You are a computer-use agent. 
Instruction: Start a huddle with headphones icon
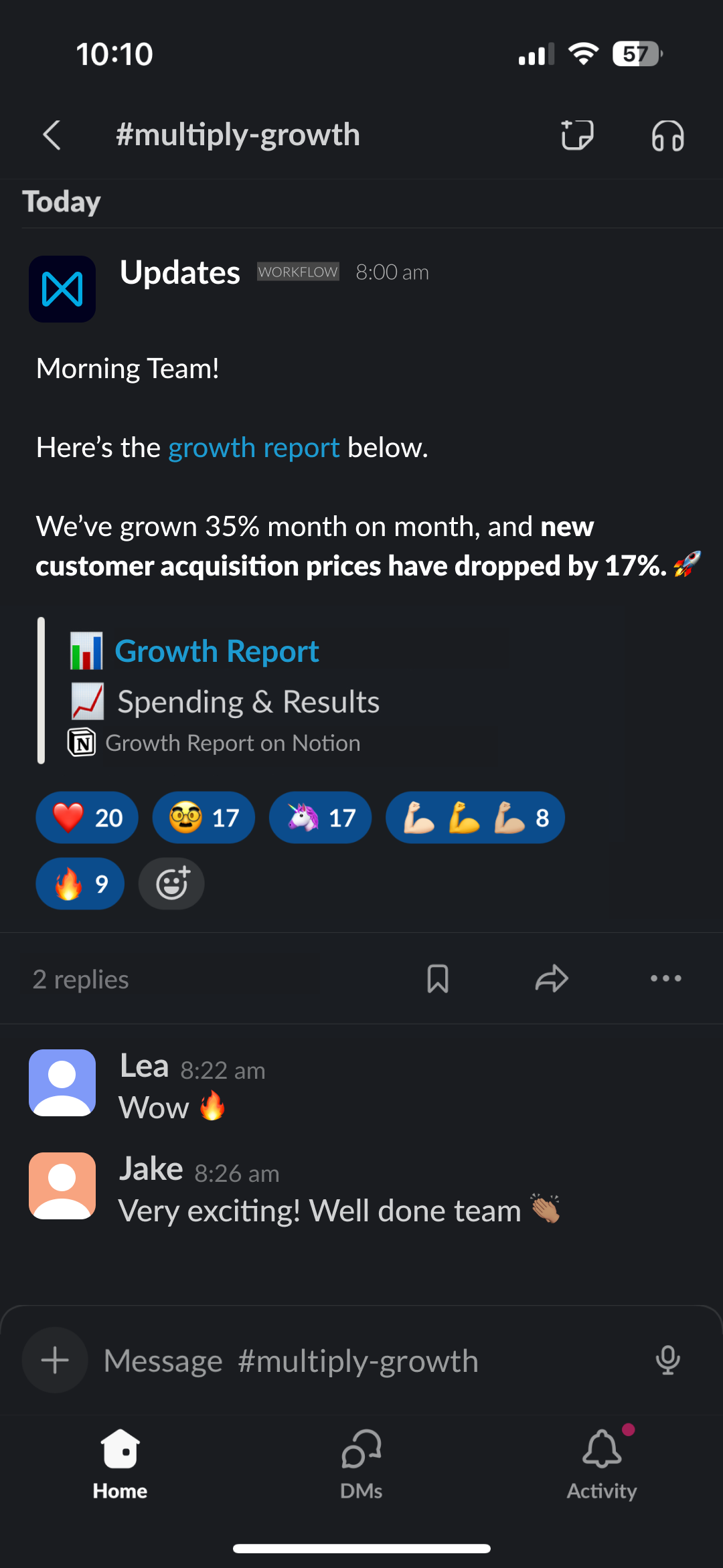click(x=667, y=135)
